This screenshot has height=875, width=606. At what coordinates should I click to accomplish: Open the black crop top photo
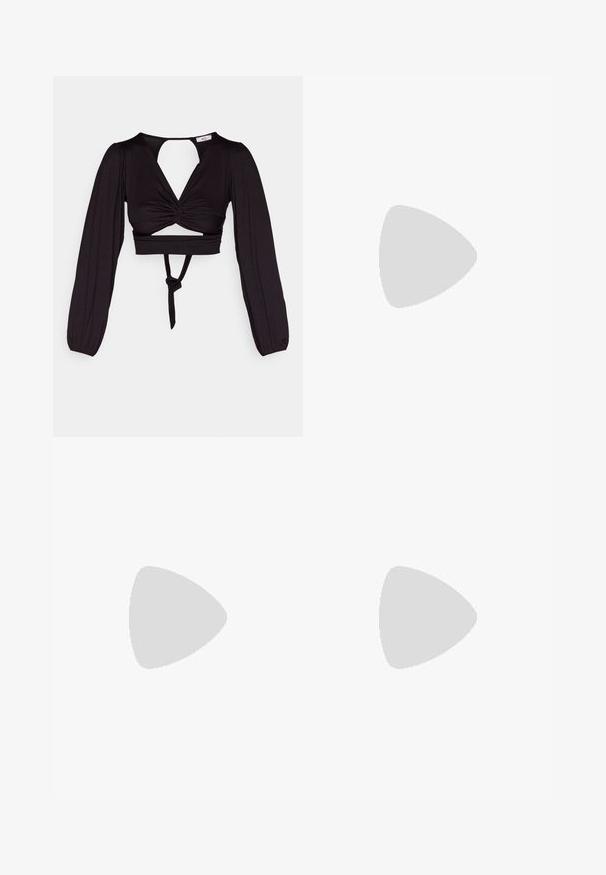click(x=177, y=256)
